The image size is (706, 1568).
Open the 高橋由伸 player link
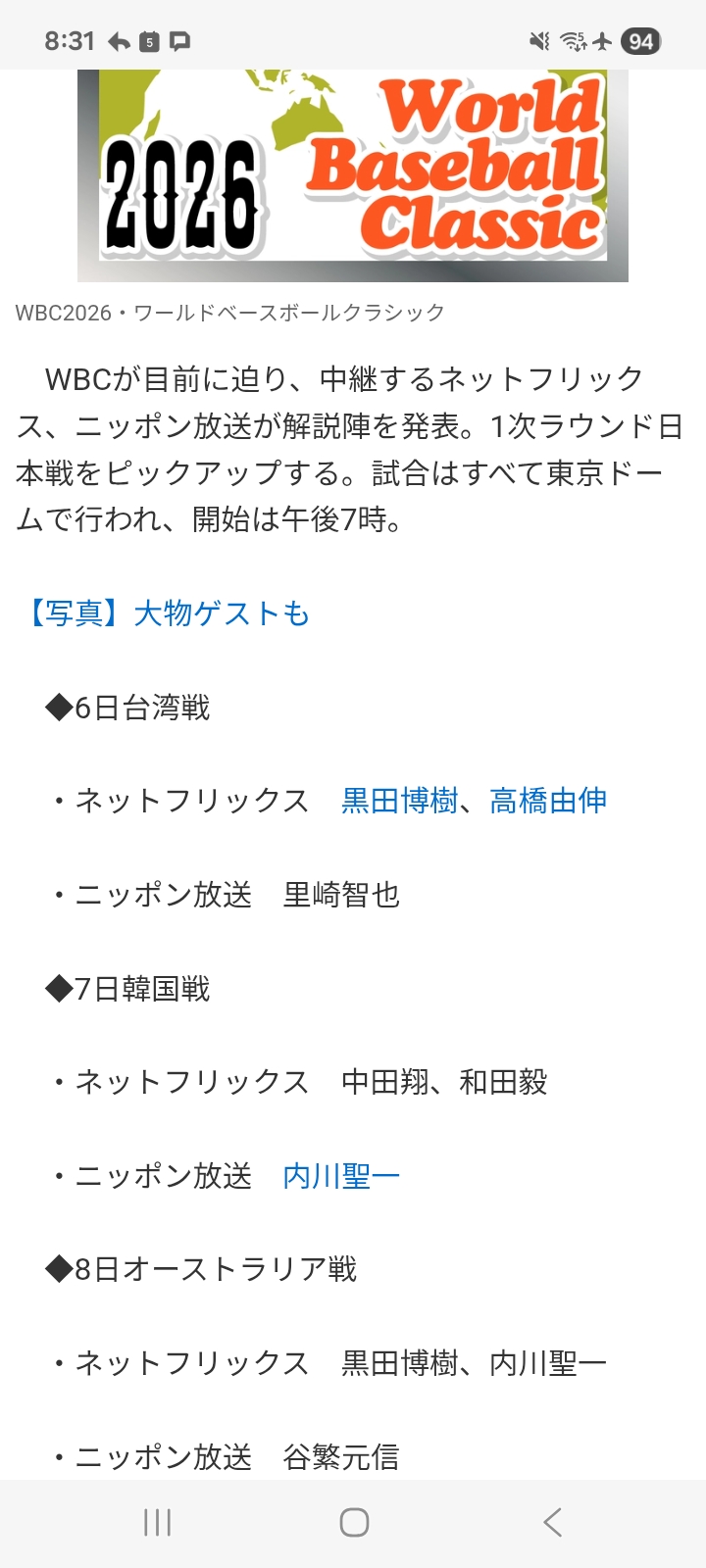tap(548, 801)
